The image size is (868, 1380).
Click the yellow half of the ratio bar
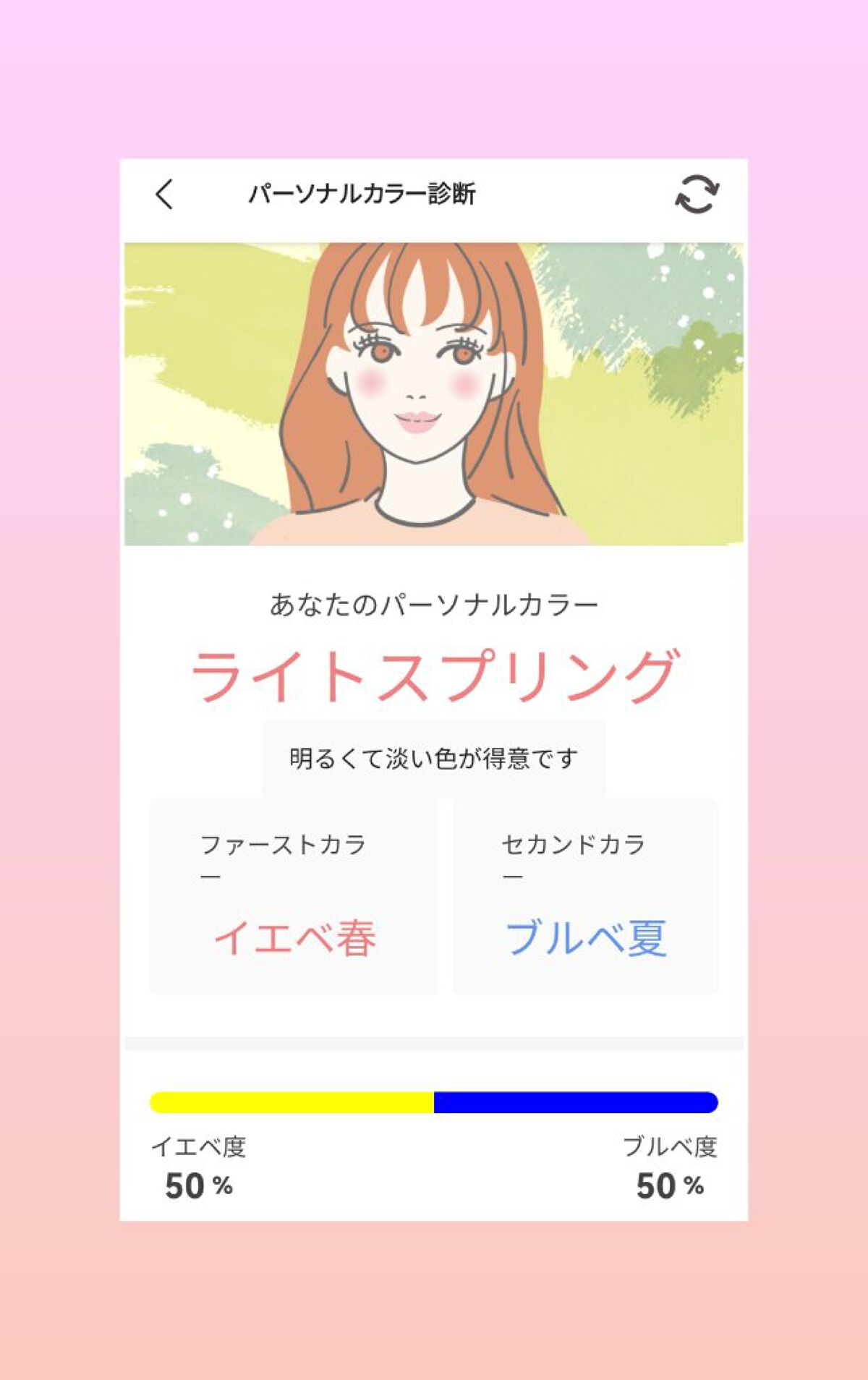(289, 1100)
